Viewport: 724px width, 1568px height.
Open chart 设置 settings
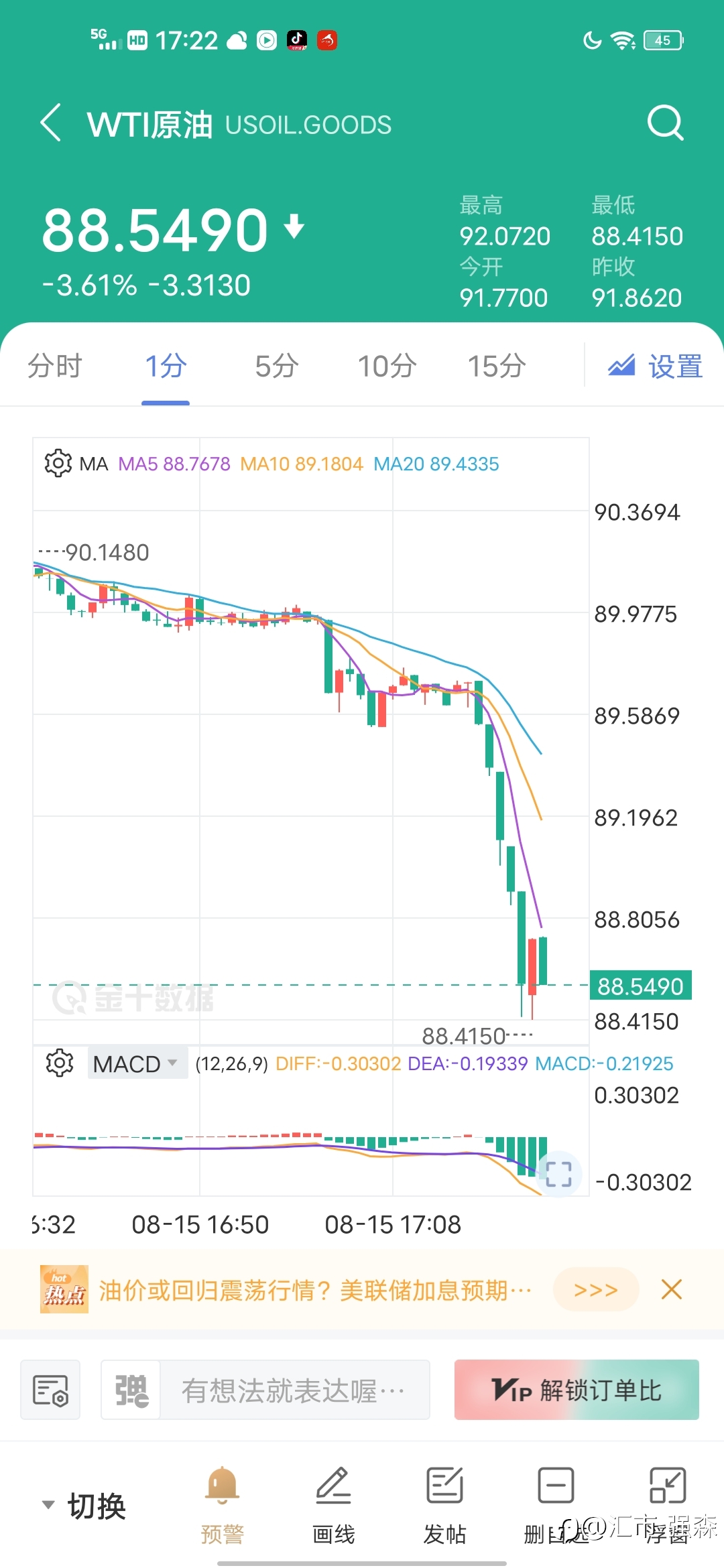[655, 366]
